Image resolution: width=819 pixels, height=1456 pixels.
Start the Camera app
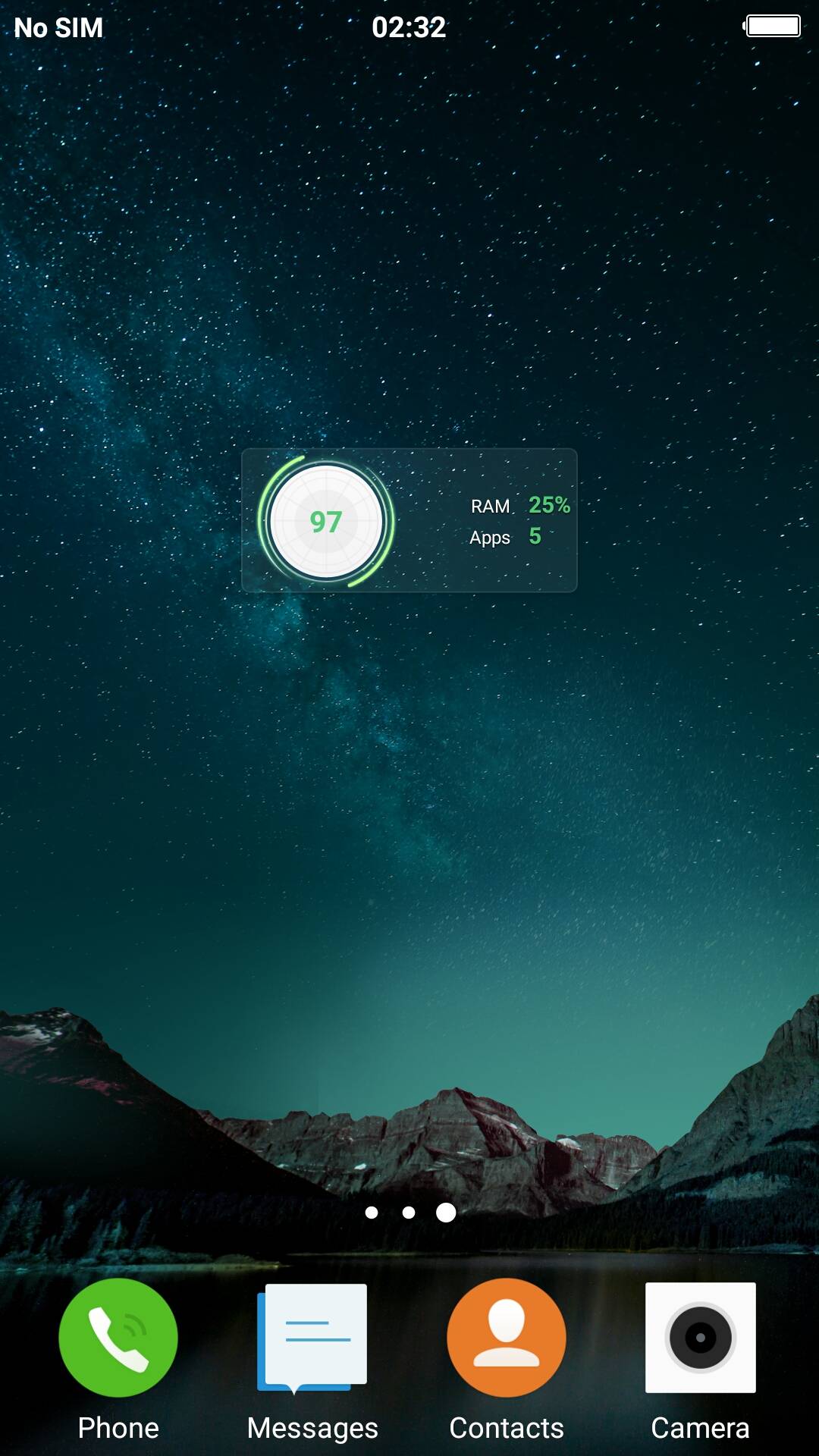pyautogui.click(x=700, y=1338)
